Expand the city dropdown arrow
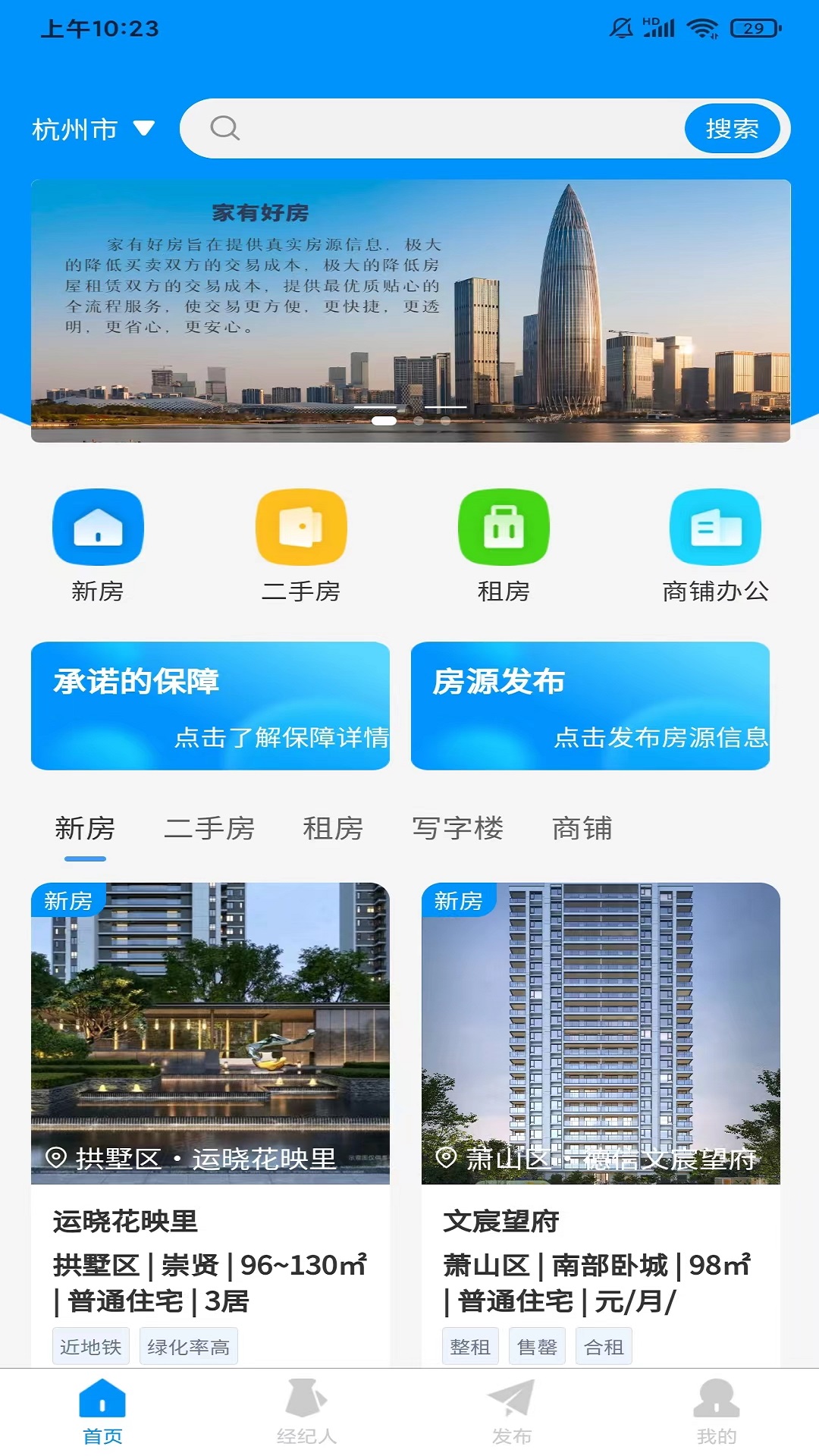The height and width of the screenshot is (1456, 819). (146, 128)
